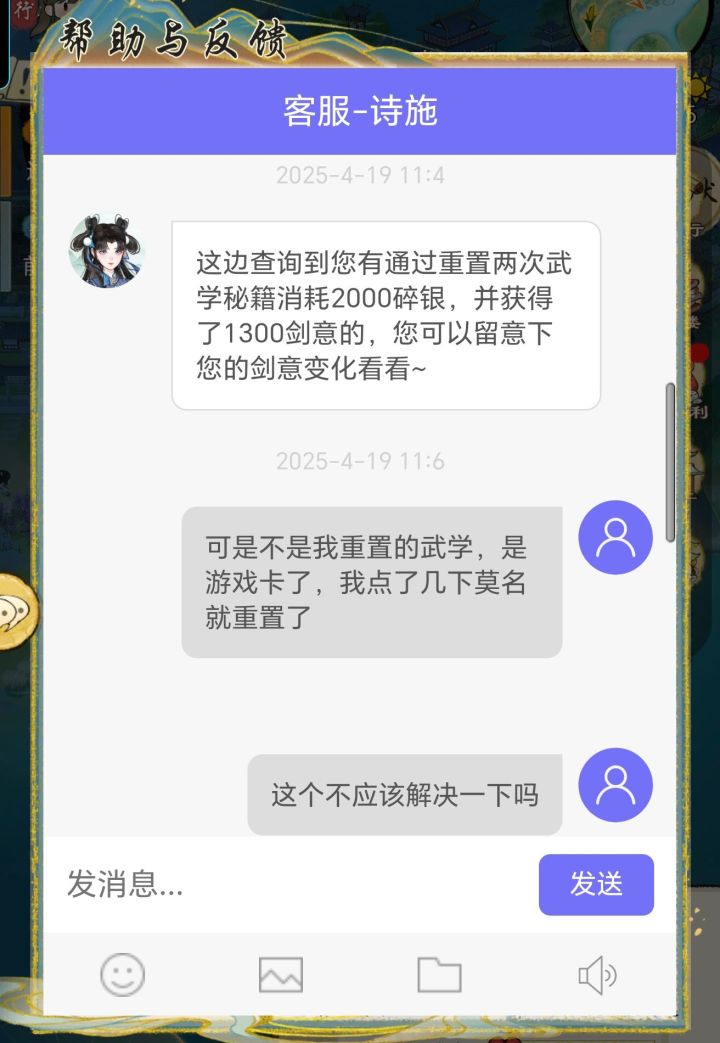Viewport: 720px width, 1043px height.
Task: Select the image attachment icon
Action: tap(280, 974)
